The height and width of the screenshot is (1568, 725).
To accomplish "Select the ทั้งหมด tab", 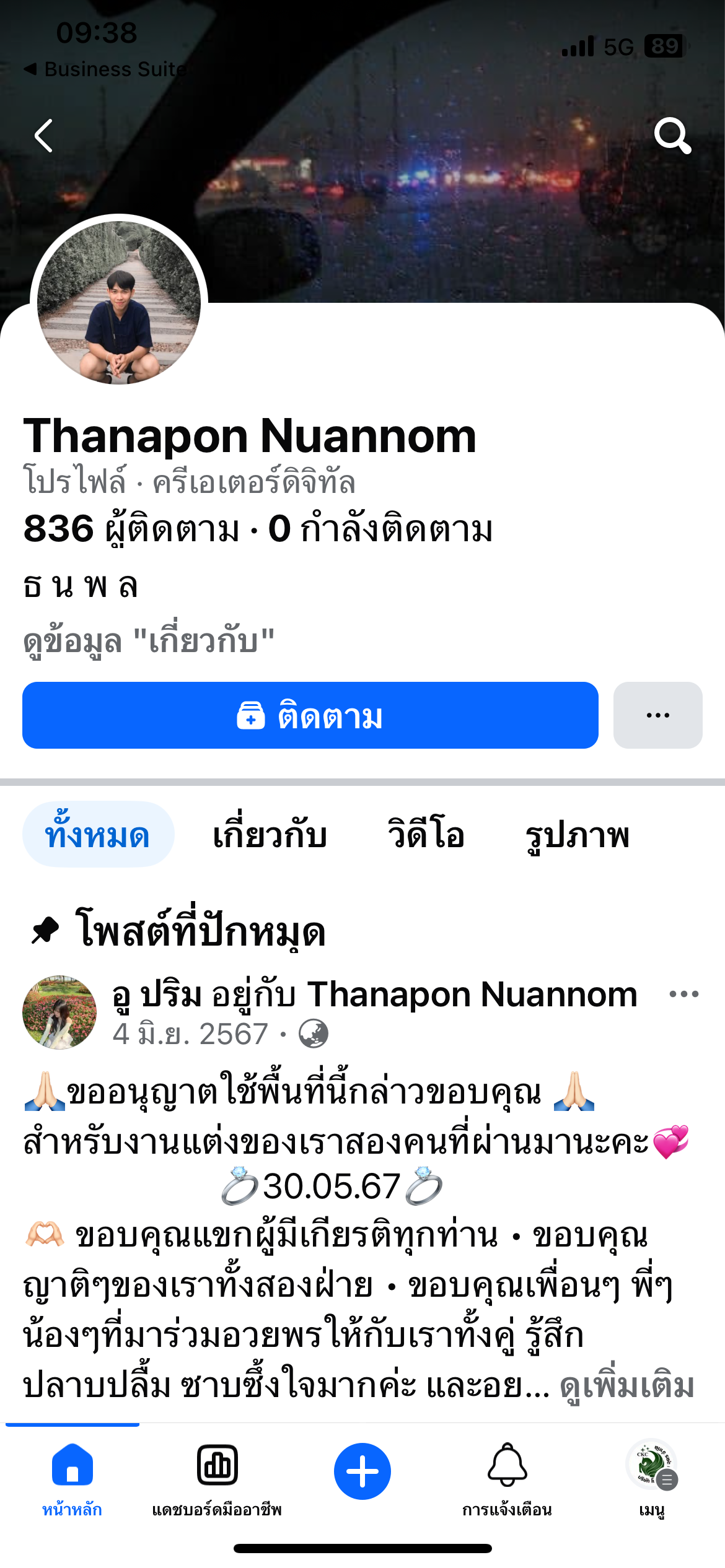I will click(98, 834).
